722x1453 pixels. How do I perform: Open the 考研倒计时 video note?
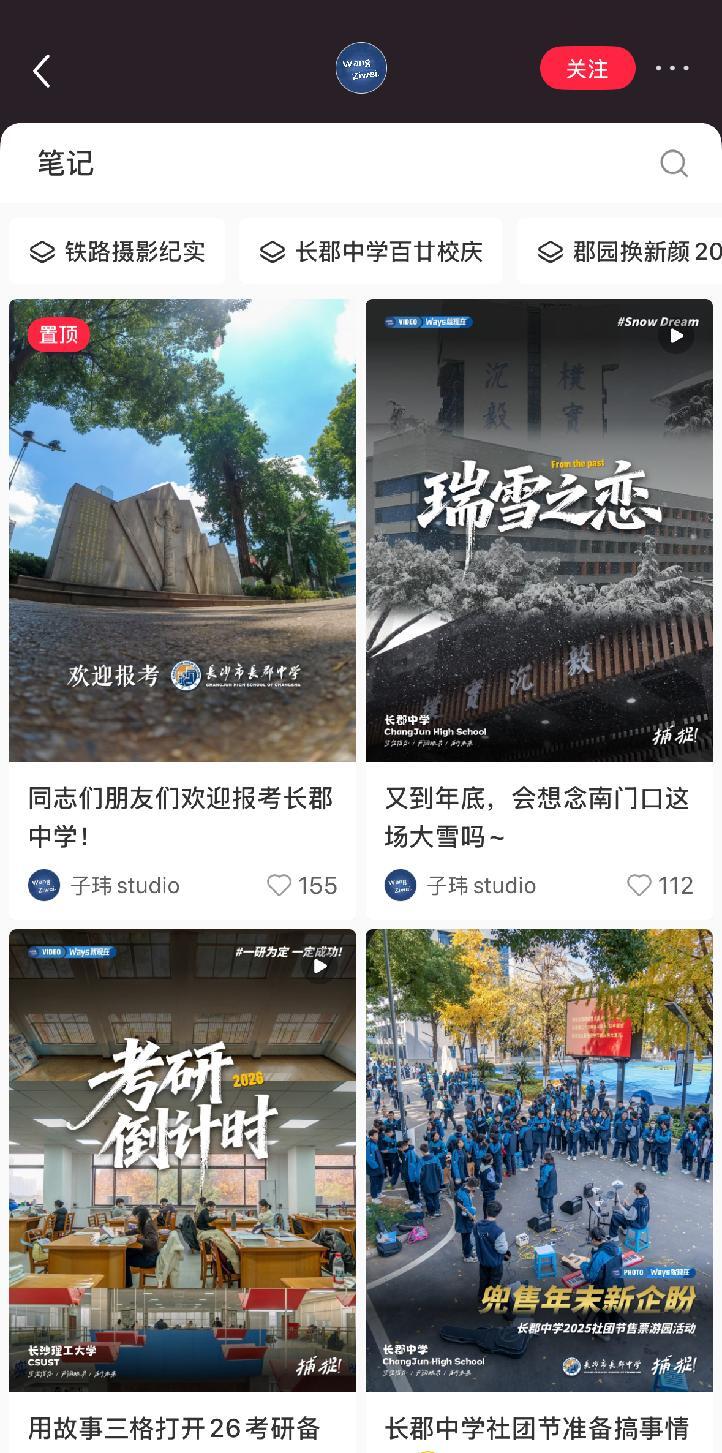[x=182, y=1160]
